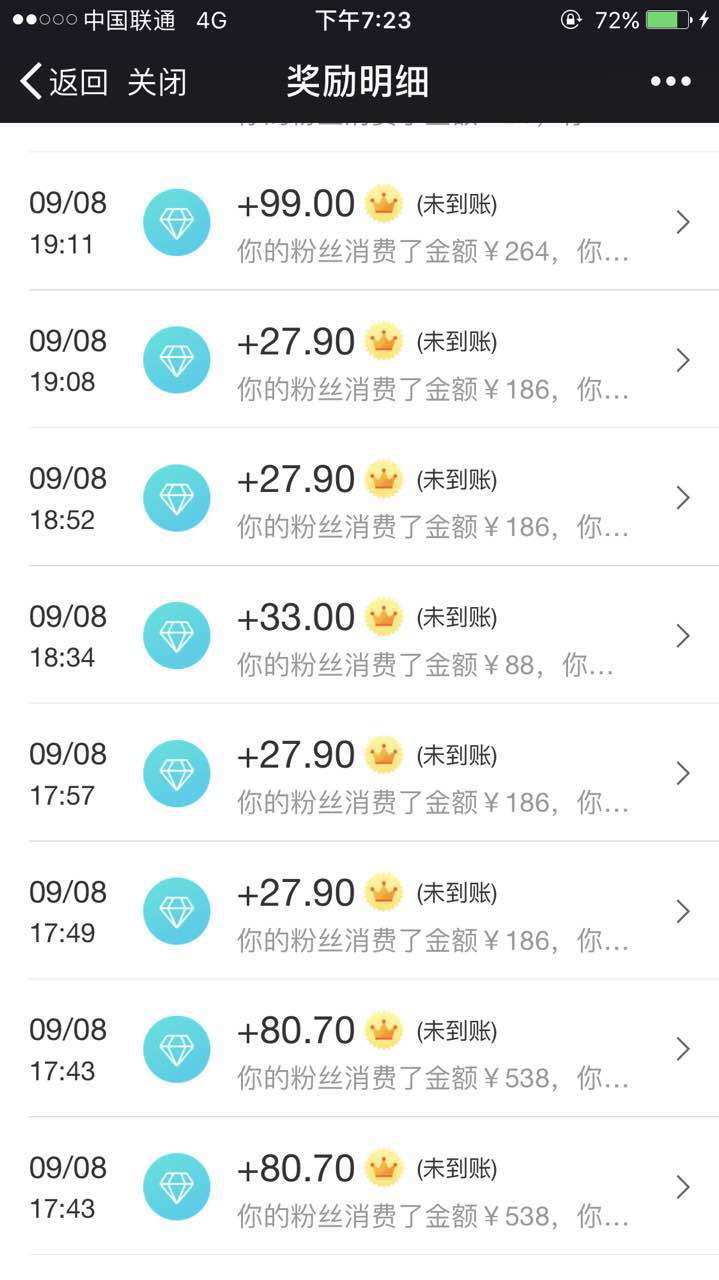Open the +33.00 reward from 18:34
719x1280 pixels.
pos(360,636)
